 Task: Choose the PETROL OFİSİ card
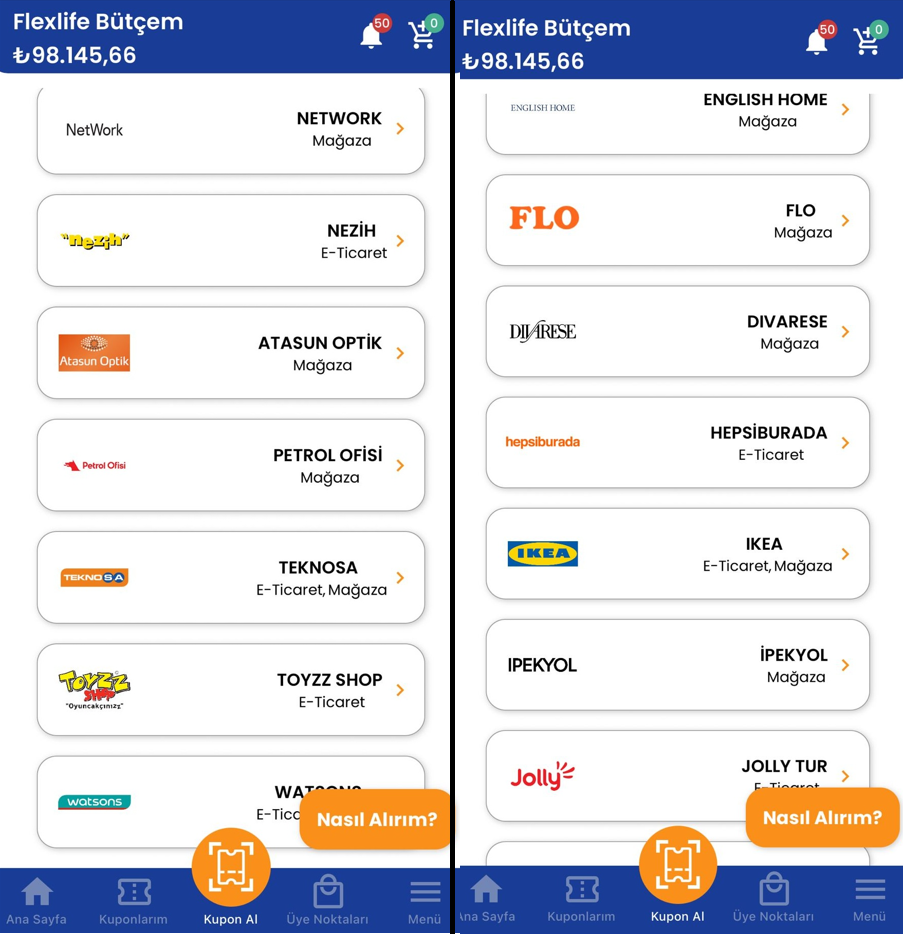230,465
